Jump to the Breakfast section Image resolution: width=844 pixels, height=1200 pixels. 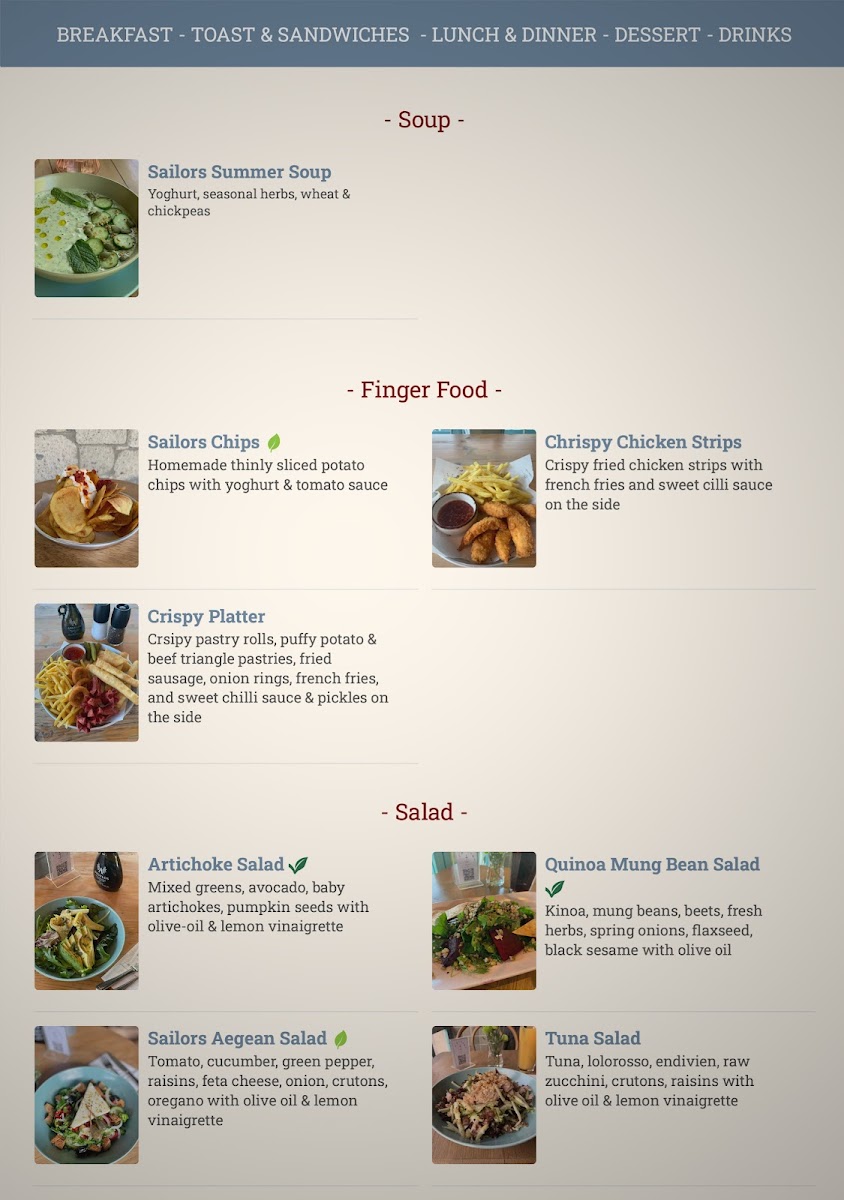[114, 35]
